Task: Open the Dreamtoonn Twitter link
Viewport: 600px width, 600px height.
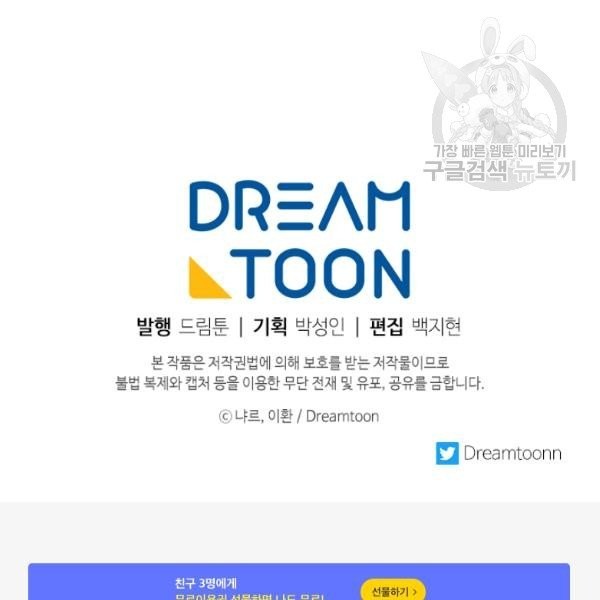Action: (499, 453)
